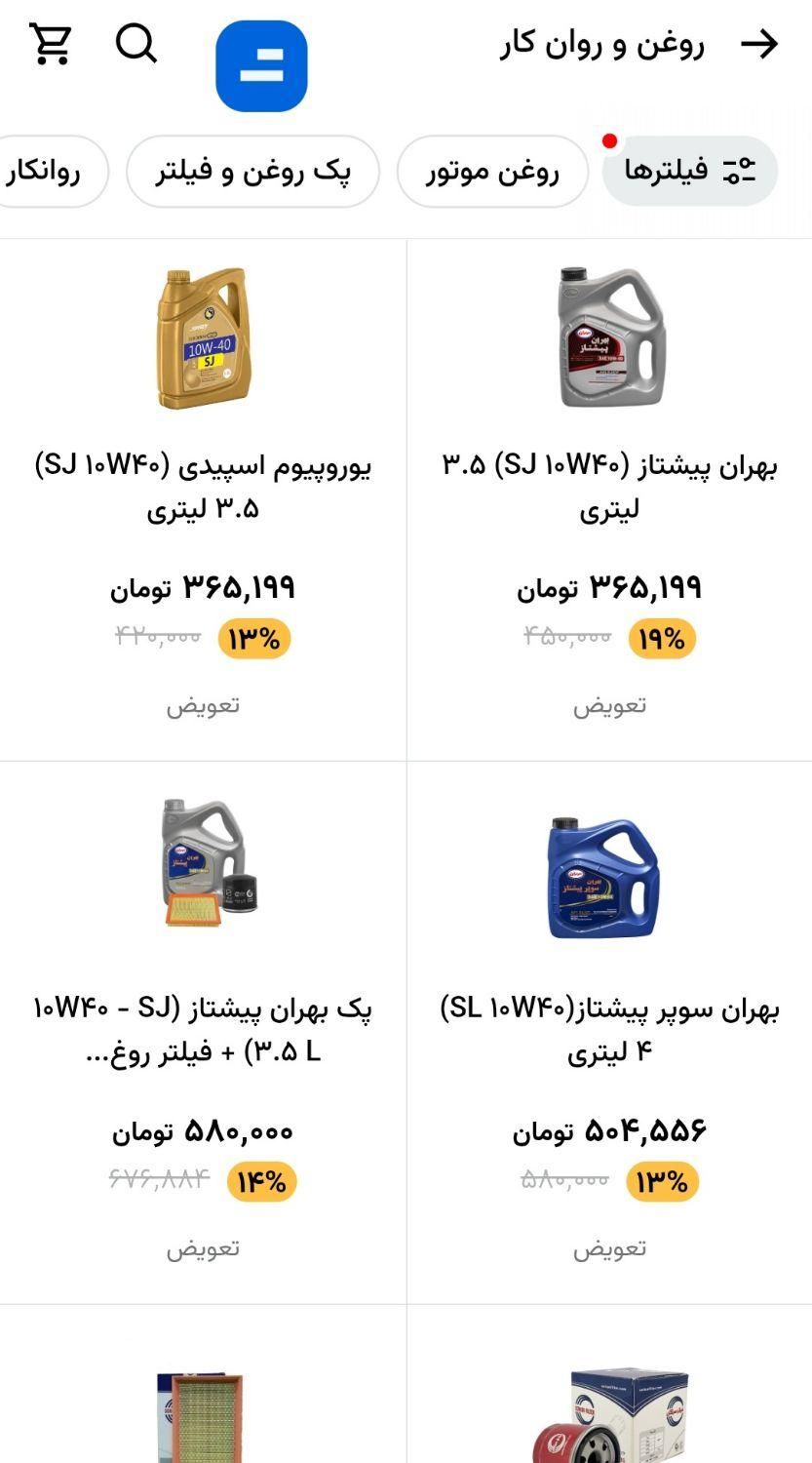812x1463 pixels.
Task: Open پک بهران پیشتاز with filter product
Action: coord(203,1030)
